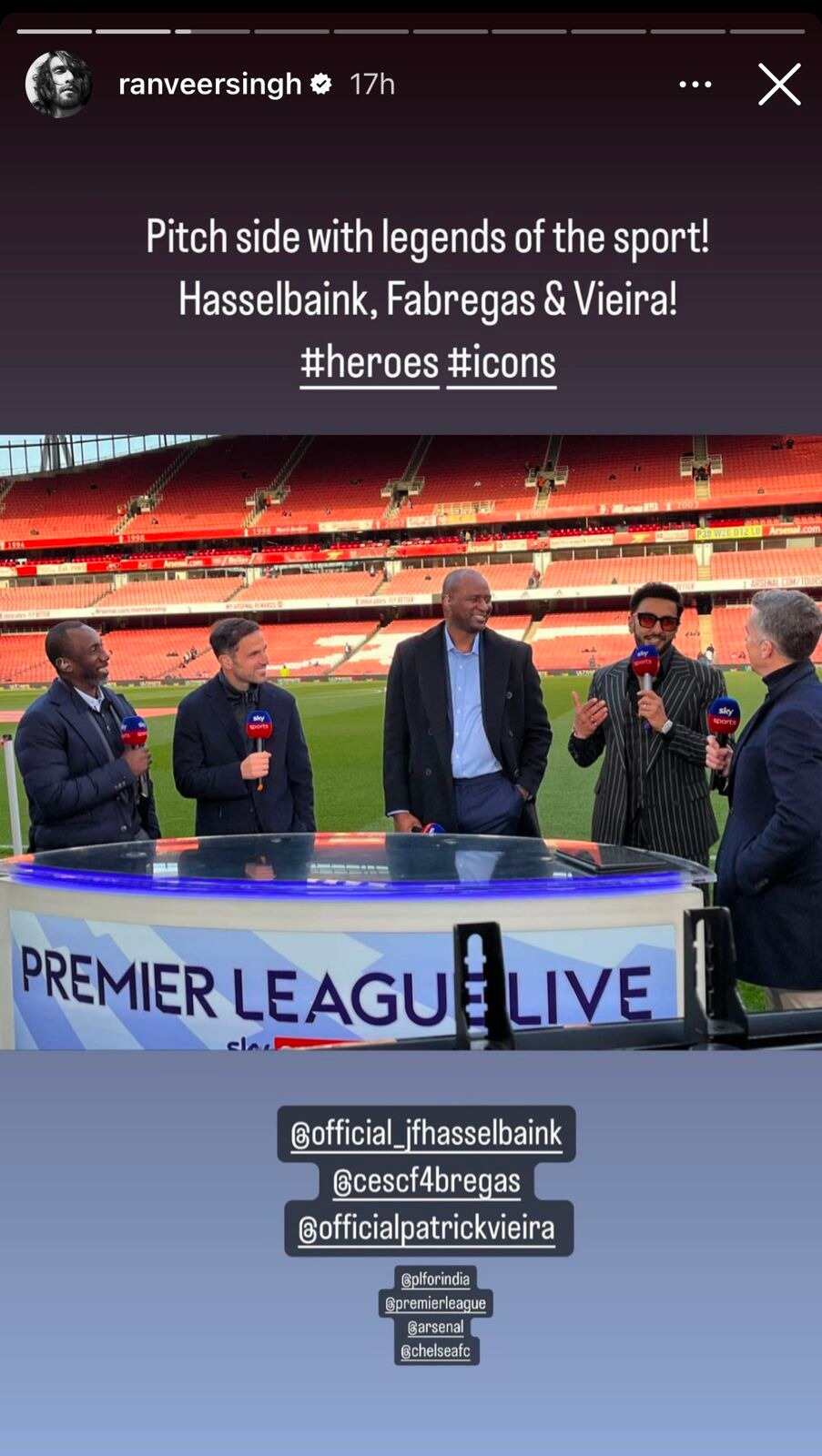
Task: Open ranveersingh's profile picture
Action: point(58,85)
